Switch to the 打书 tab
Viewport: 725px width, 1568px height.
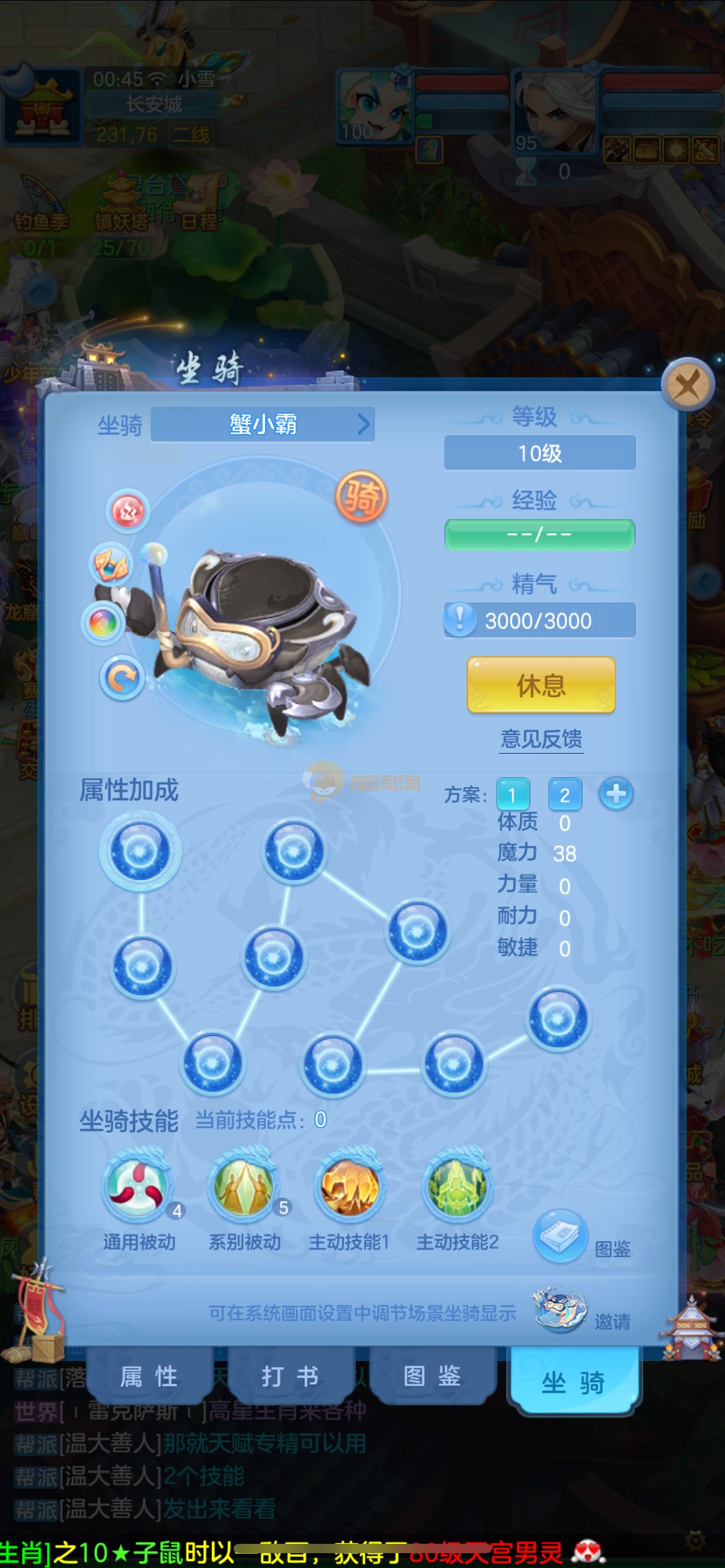(290, 1377)
